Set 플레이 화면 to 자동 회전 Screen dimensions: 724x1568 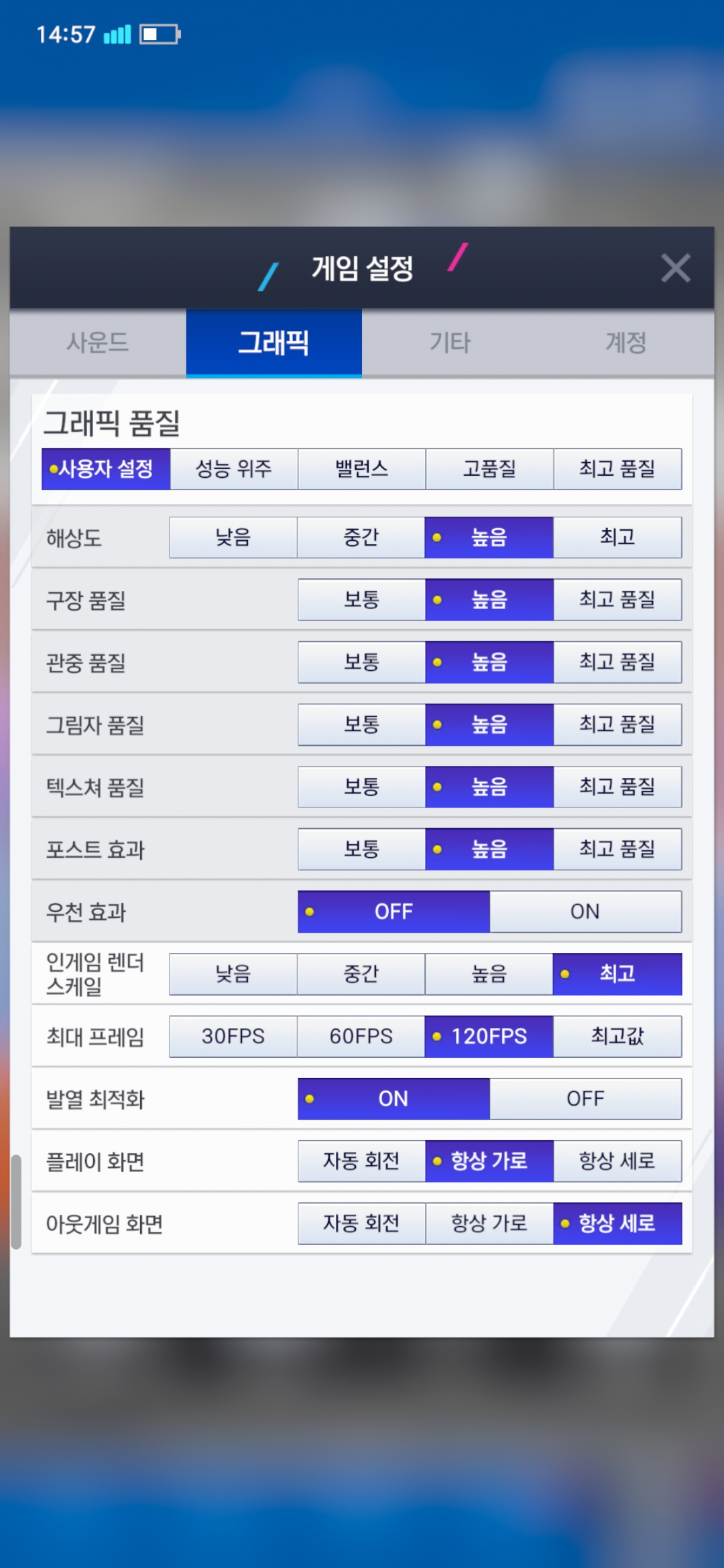tap(361, 1161)
